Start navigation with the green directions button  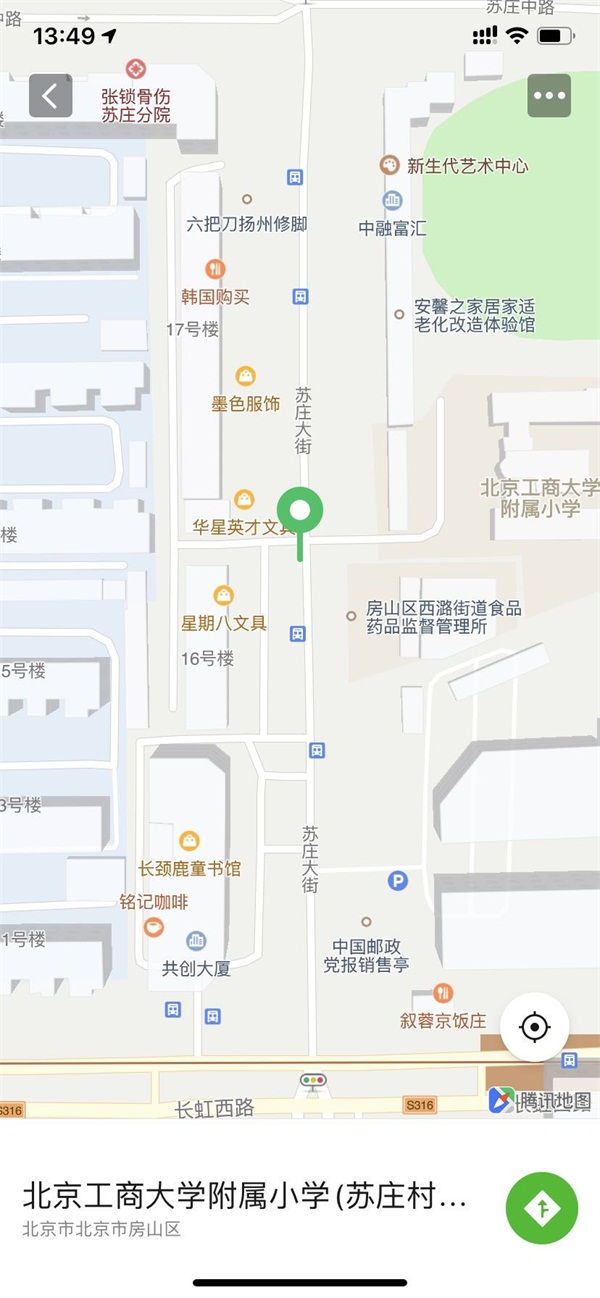542,1209
